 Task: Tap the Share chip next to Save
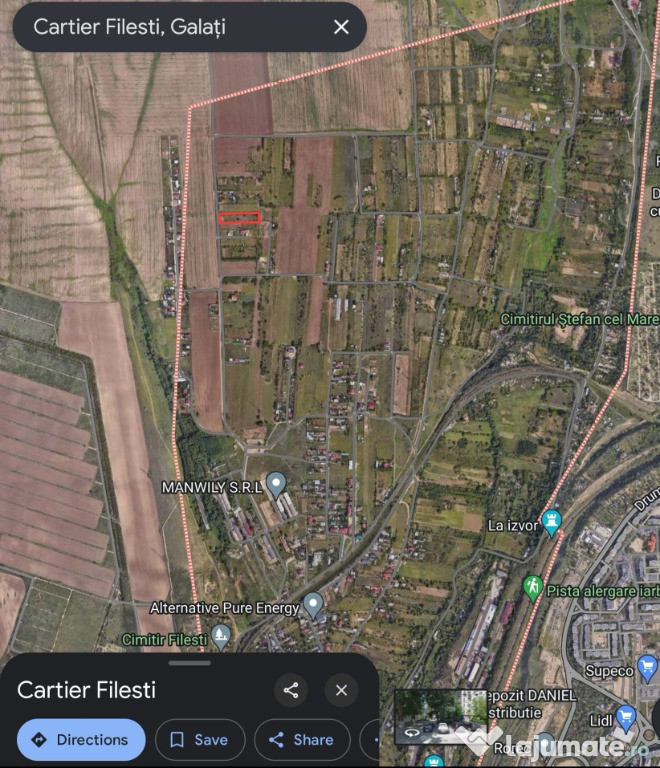[300, 740]
